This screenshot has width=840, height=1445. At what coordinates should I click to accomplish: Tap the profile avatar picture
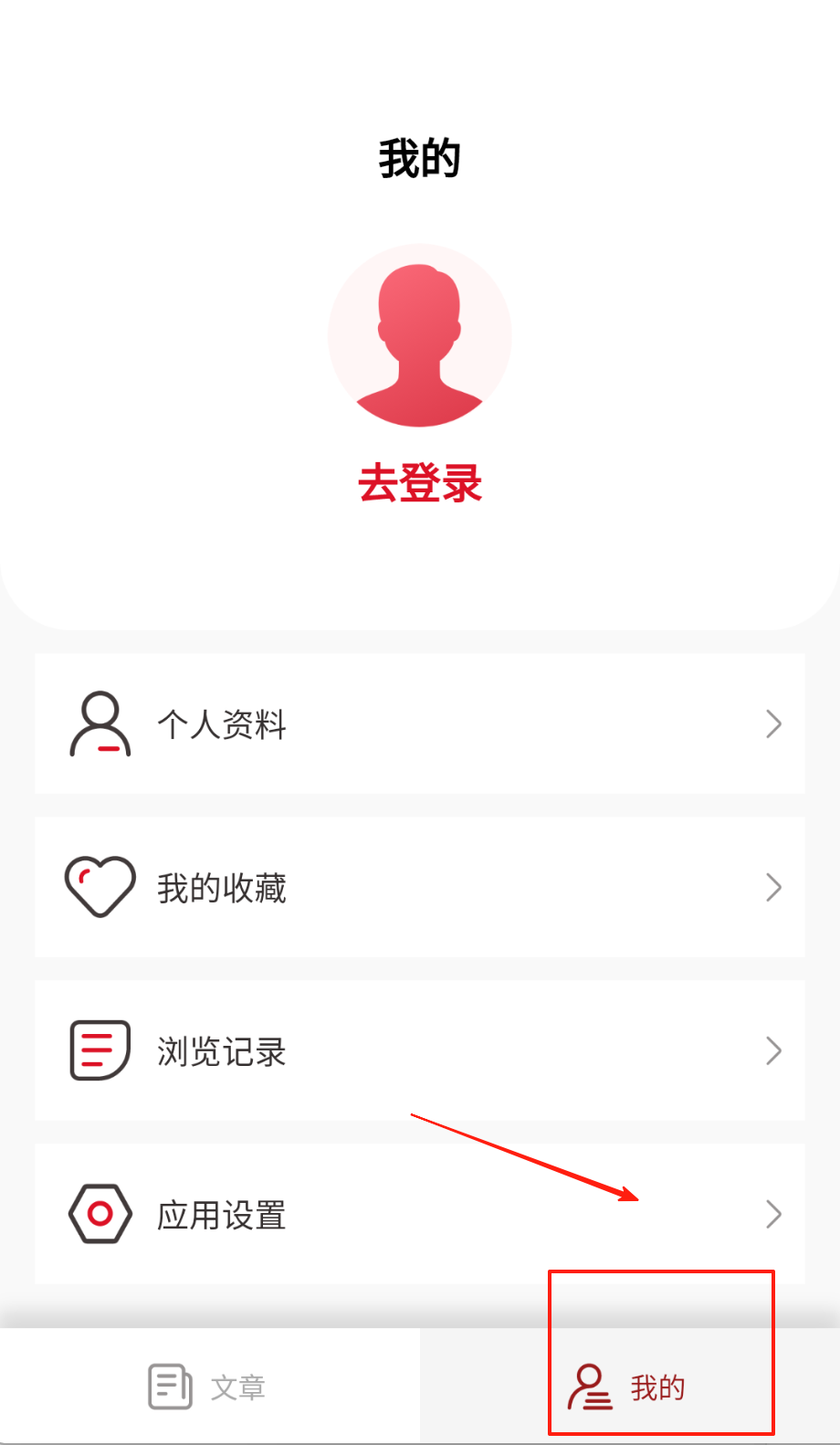[420, 335]
